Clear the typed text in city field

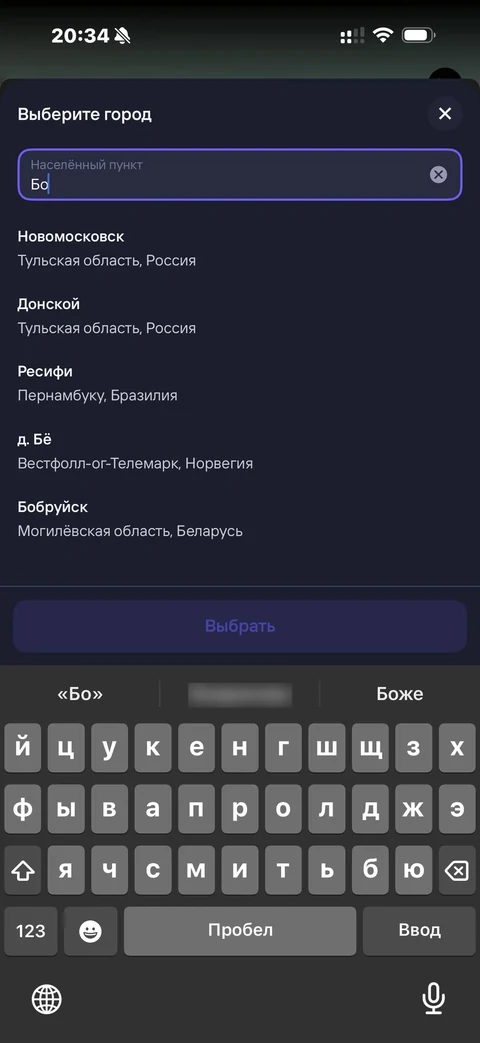coord(438,174)
